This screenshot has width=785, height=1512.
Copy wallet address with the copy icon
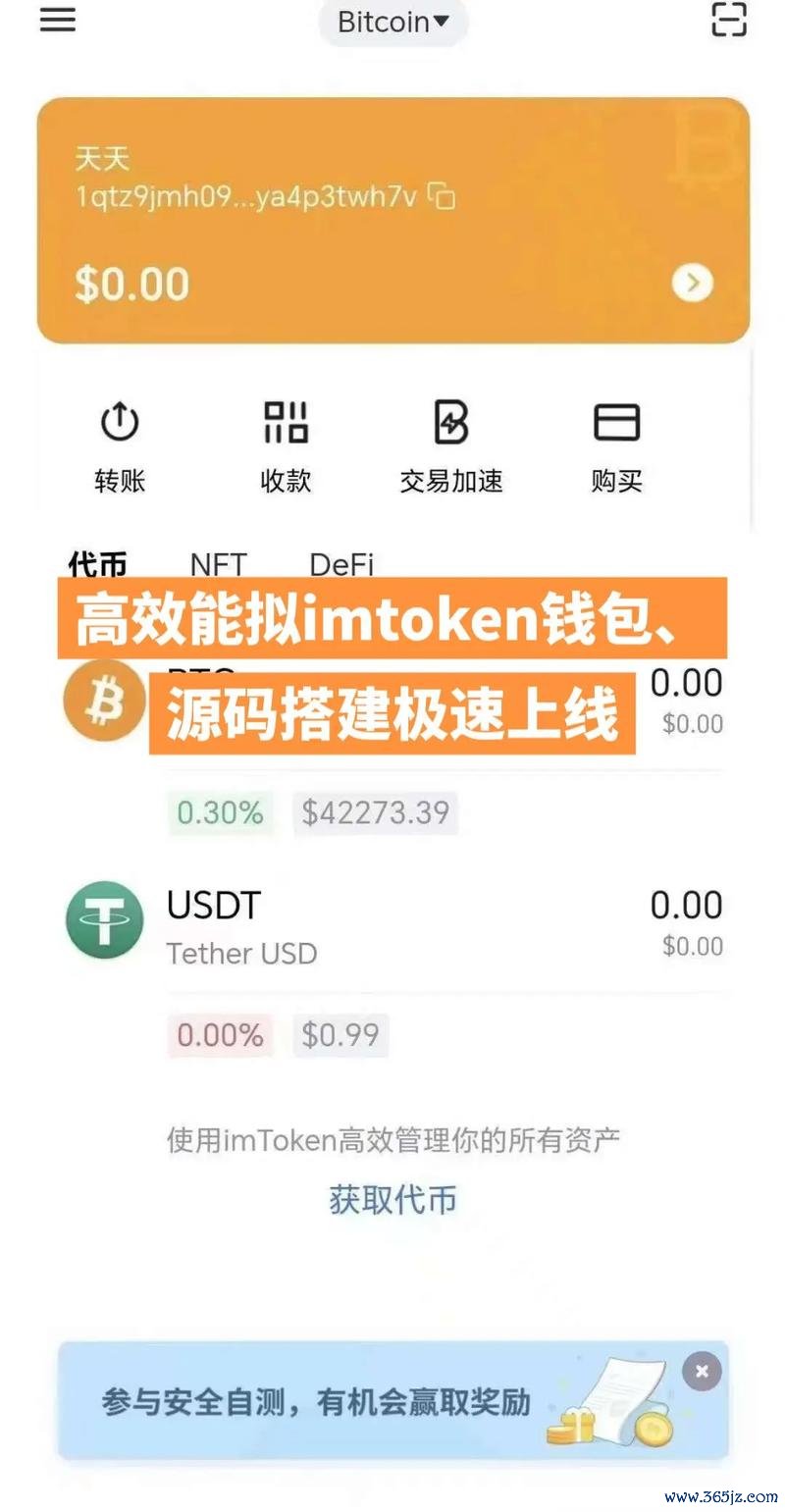click(x=442, y=196)
